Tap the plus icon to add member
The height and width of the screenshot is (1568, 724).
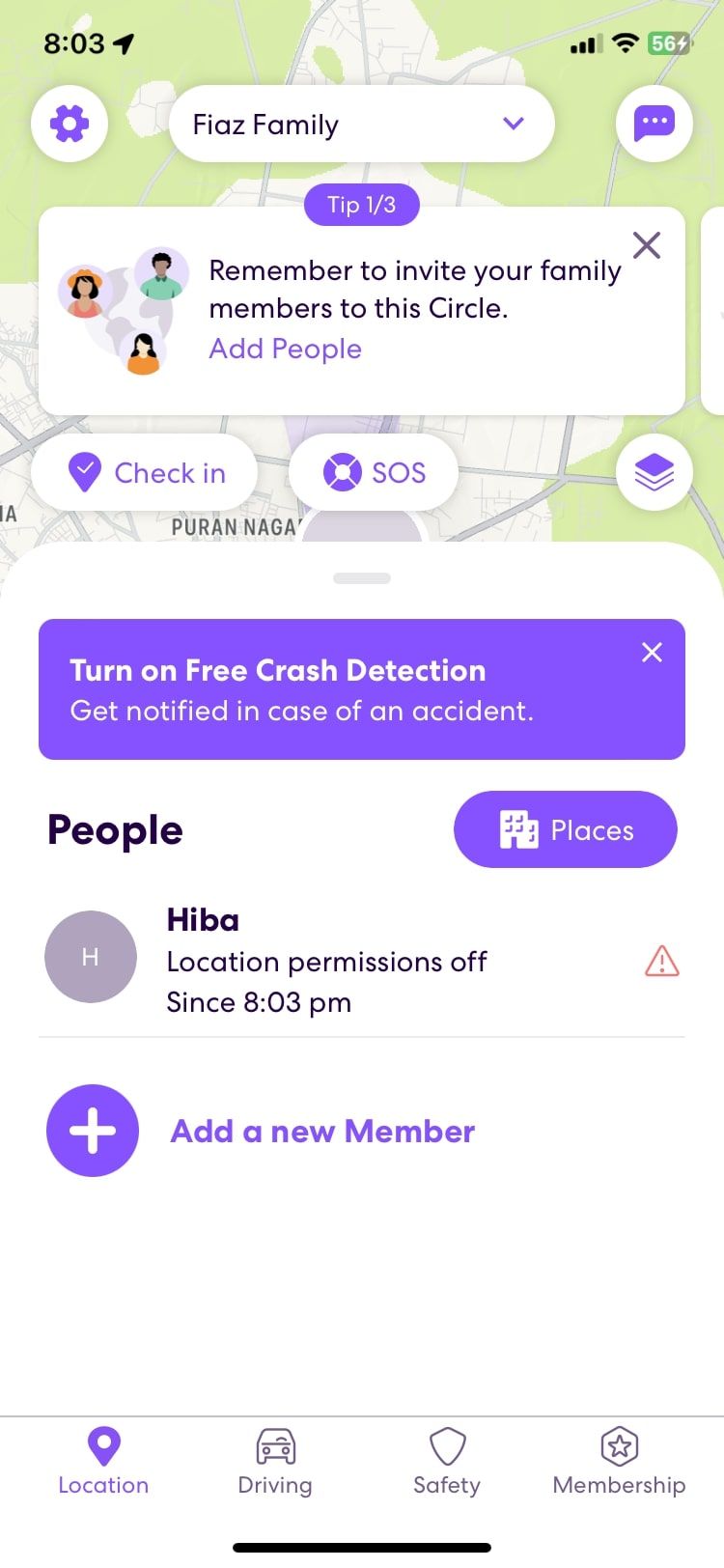pyautogui.click(x=92, y=1131)
